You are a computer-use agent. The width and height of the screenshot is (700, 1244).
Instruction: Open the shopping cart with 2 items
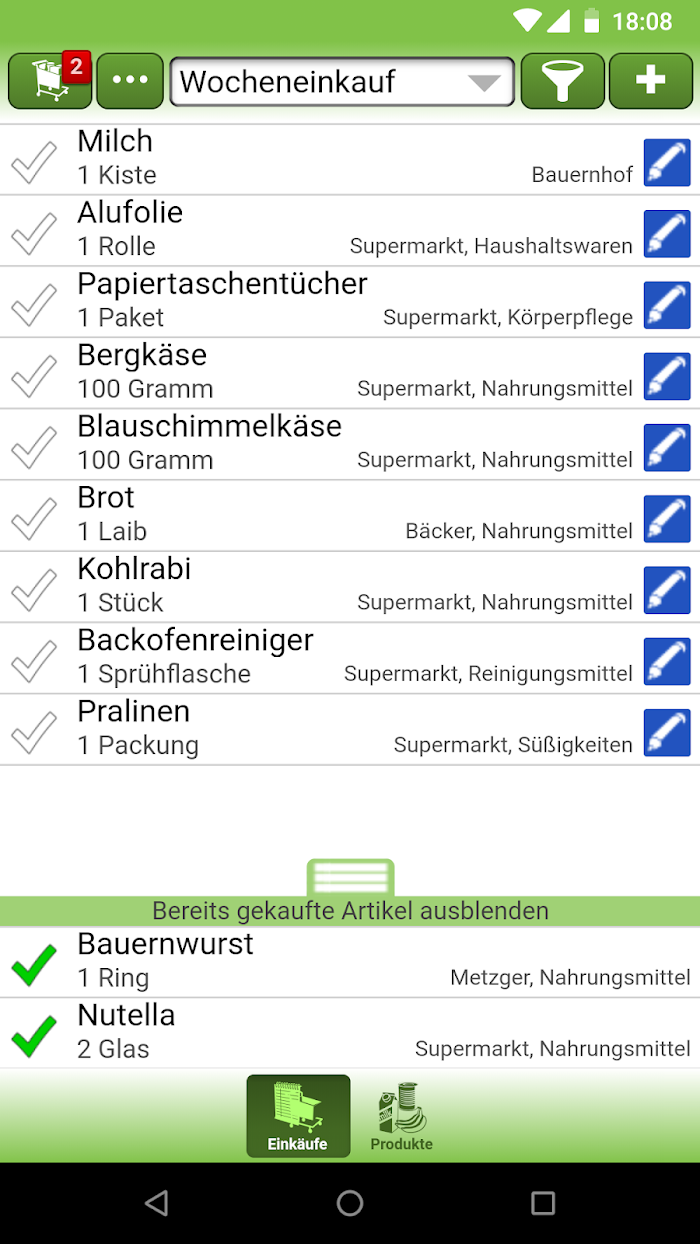coord(50,81)
